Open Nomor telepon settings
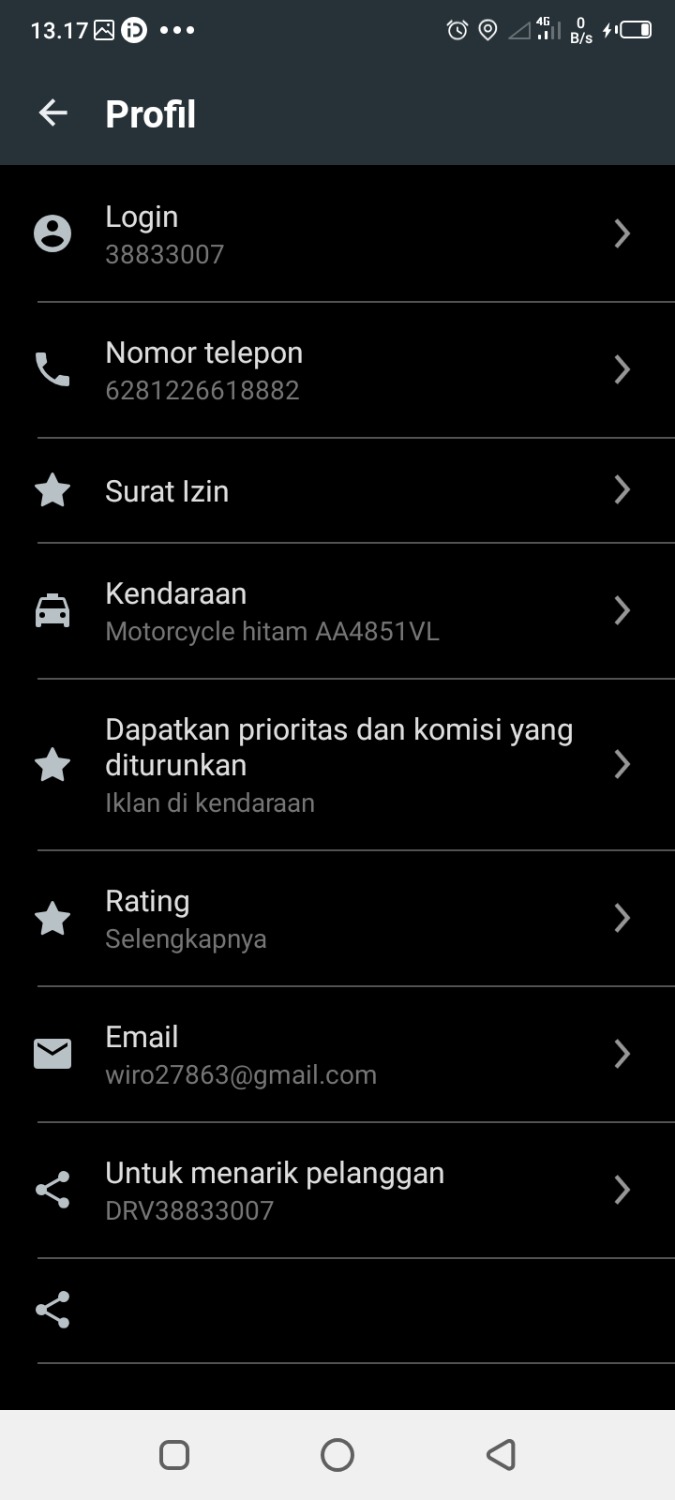The image size is (675, 1500). tap(337, 370)
